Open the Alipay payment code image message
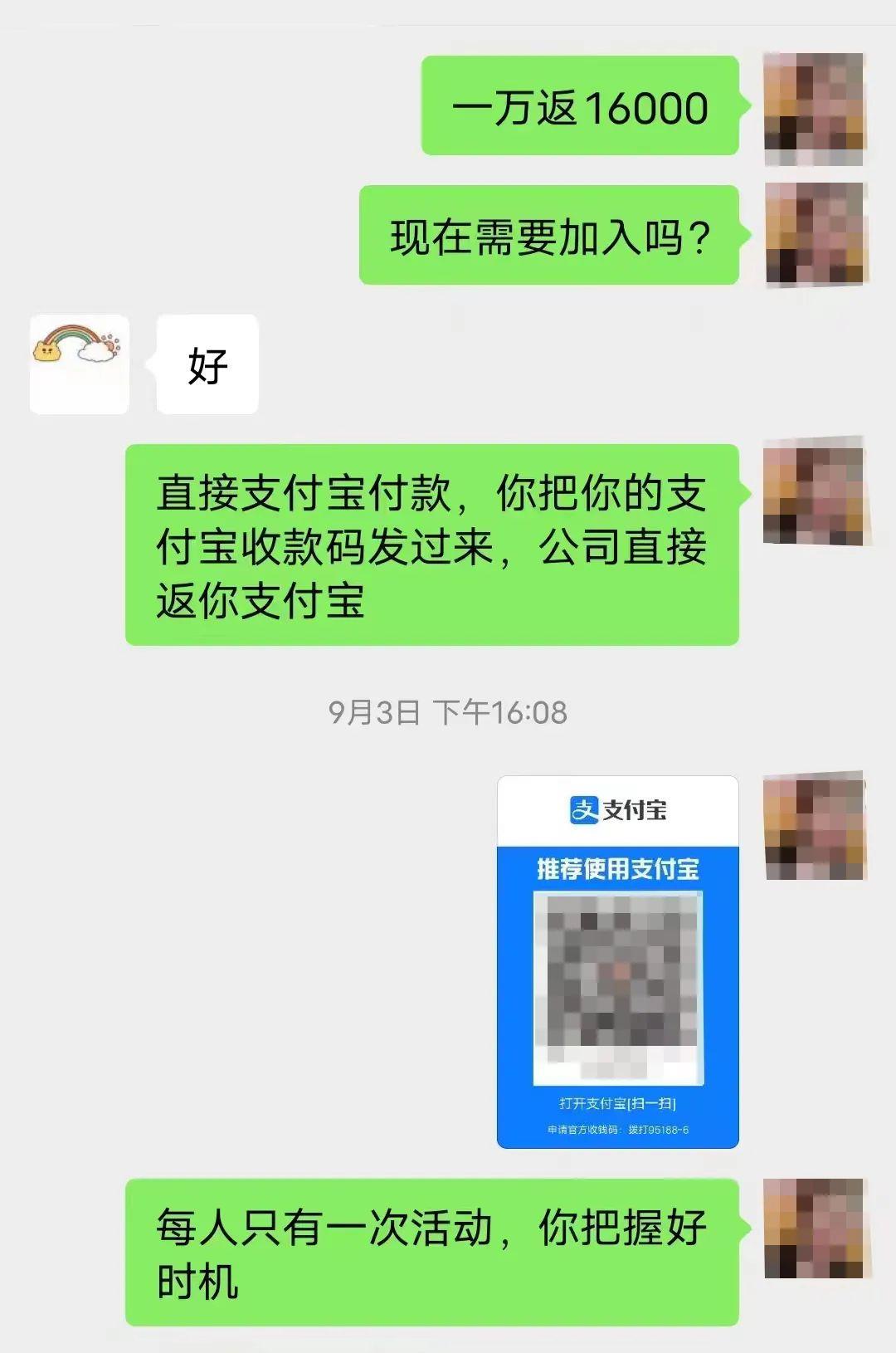896x1353 pixels. point(617,961)
